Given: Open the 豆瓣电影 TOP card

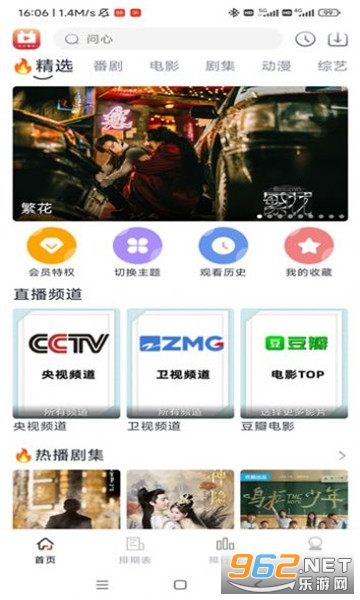Looking at the screenshot, I should click(x=294, y=363).
